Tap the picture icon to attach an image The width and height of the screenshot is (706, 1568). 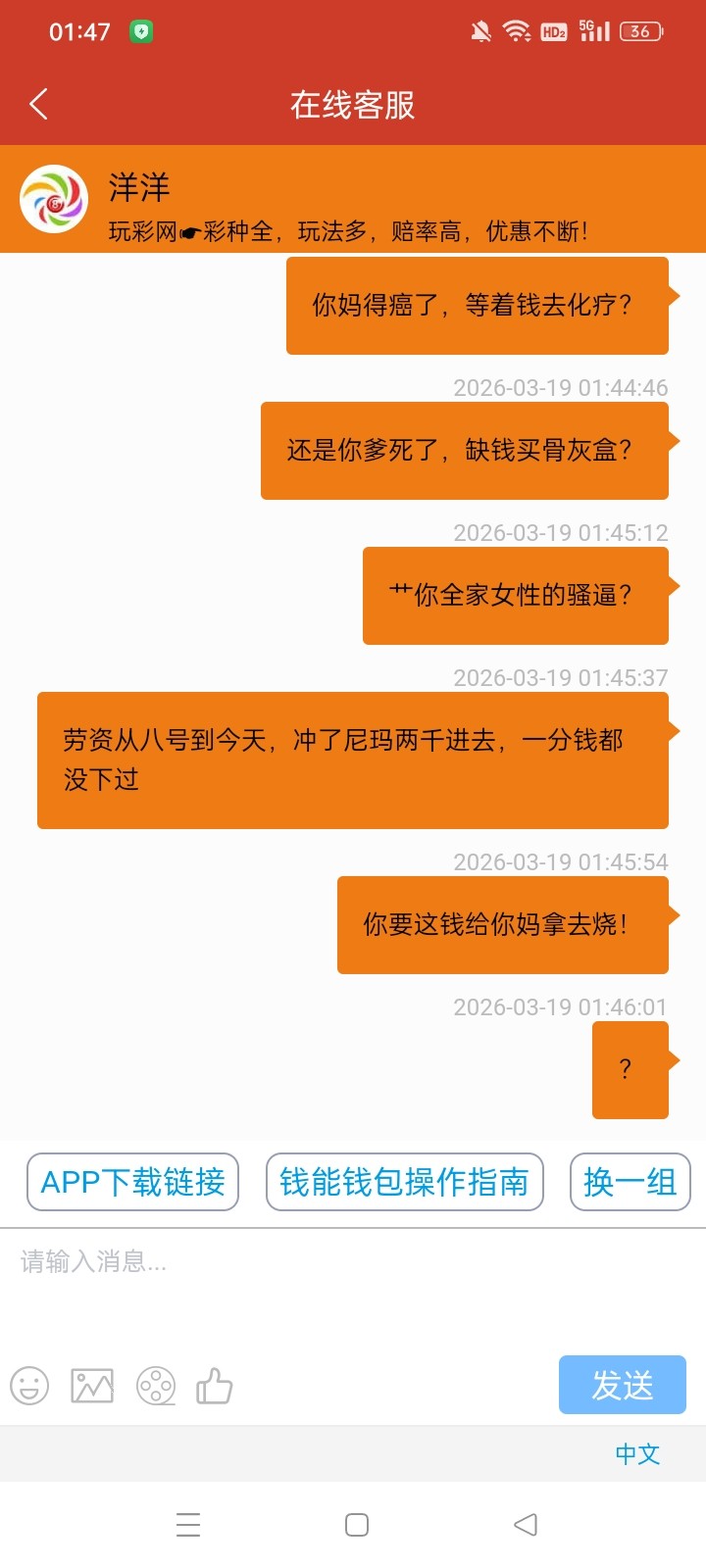[90, 1385]
